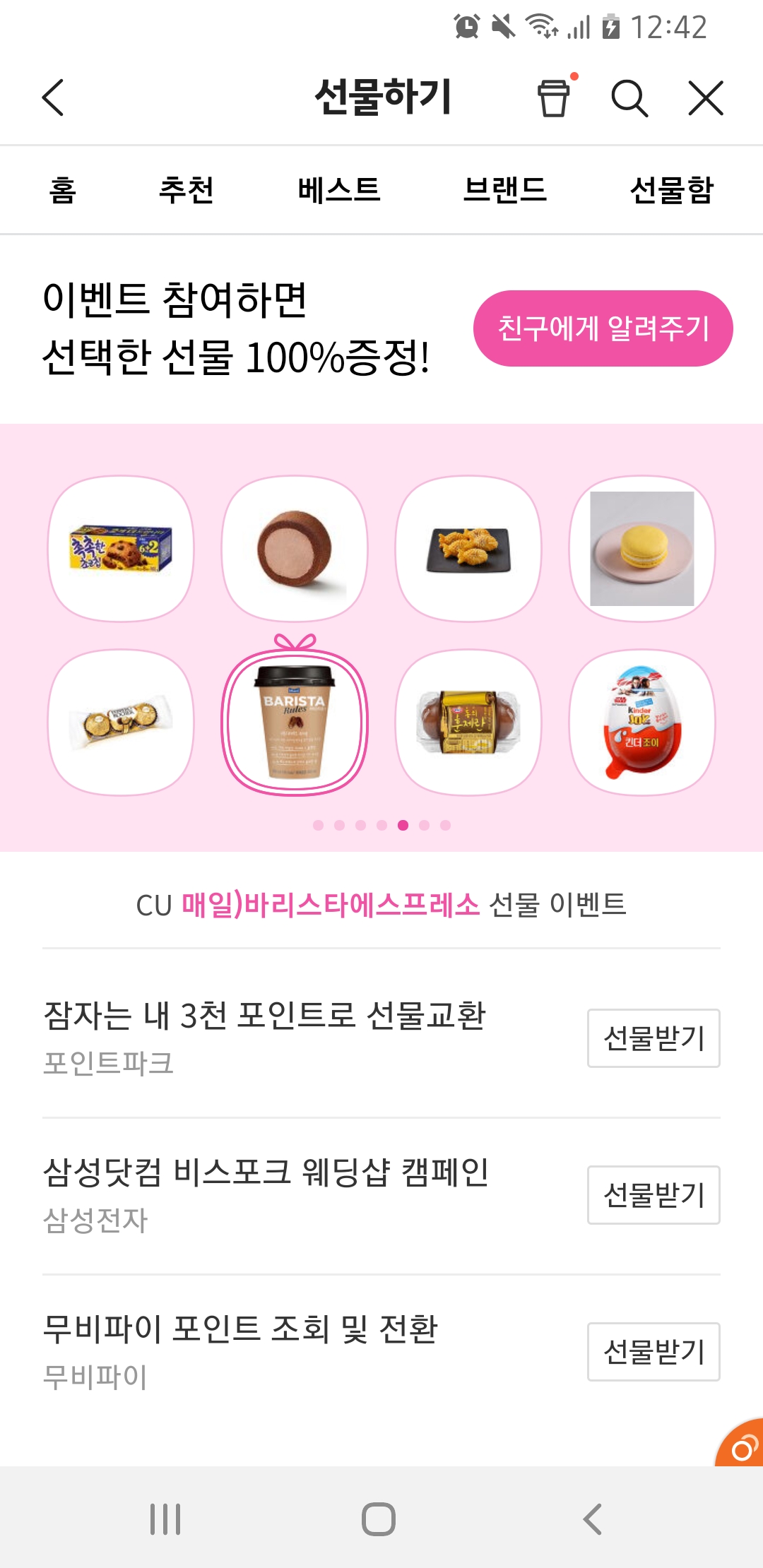Screen dimensions: 763x1568
Task: Select the Barista espresso cup gift
Action: pos(295,722)
